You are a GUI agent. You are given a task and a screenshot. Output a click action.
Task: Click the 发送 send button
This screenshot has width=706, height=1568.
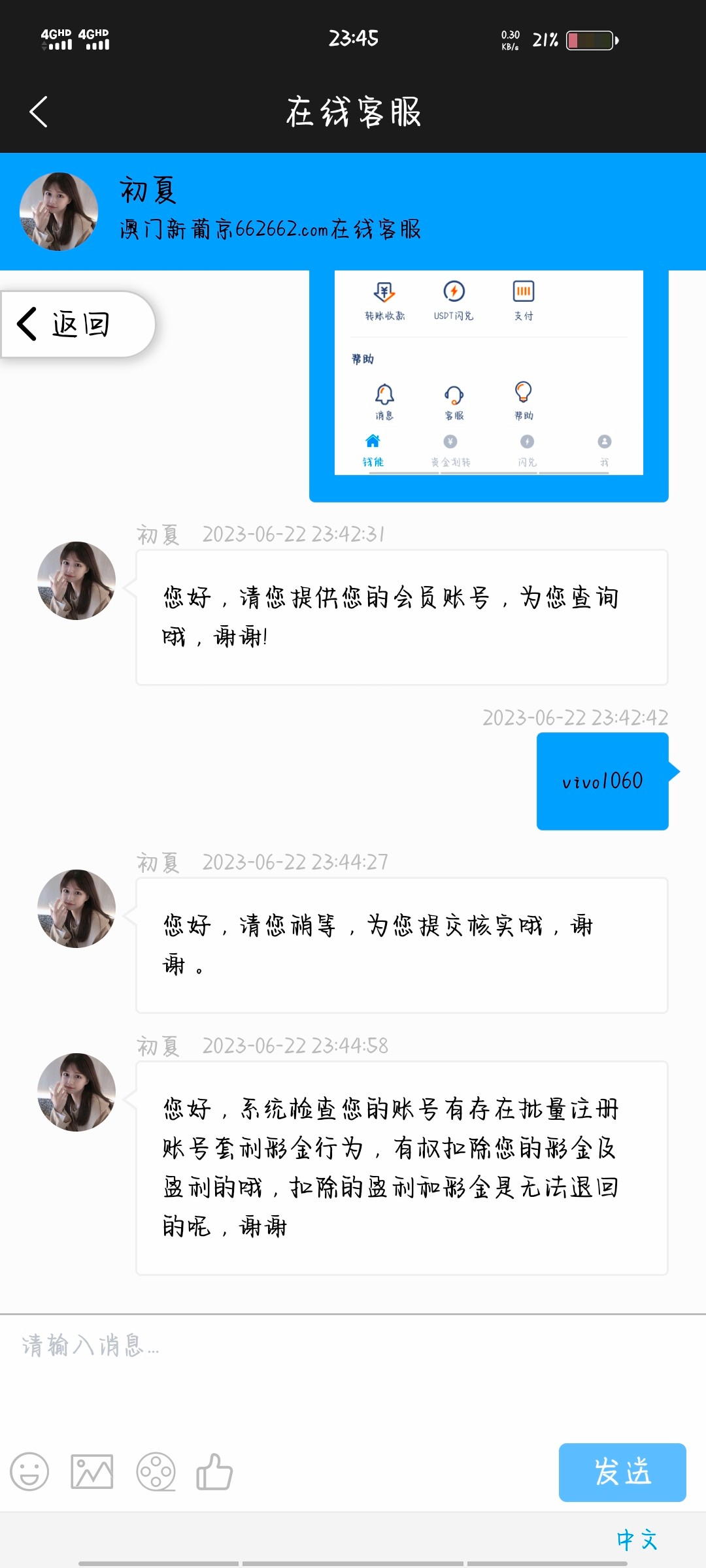pyautogui.click(x=622, y=1473)
